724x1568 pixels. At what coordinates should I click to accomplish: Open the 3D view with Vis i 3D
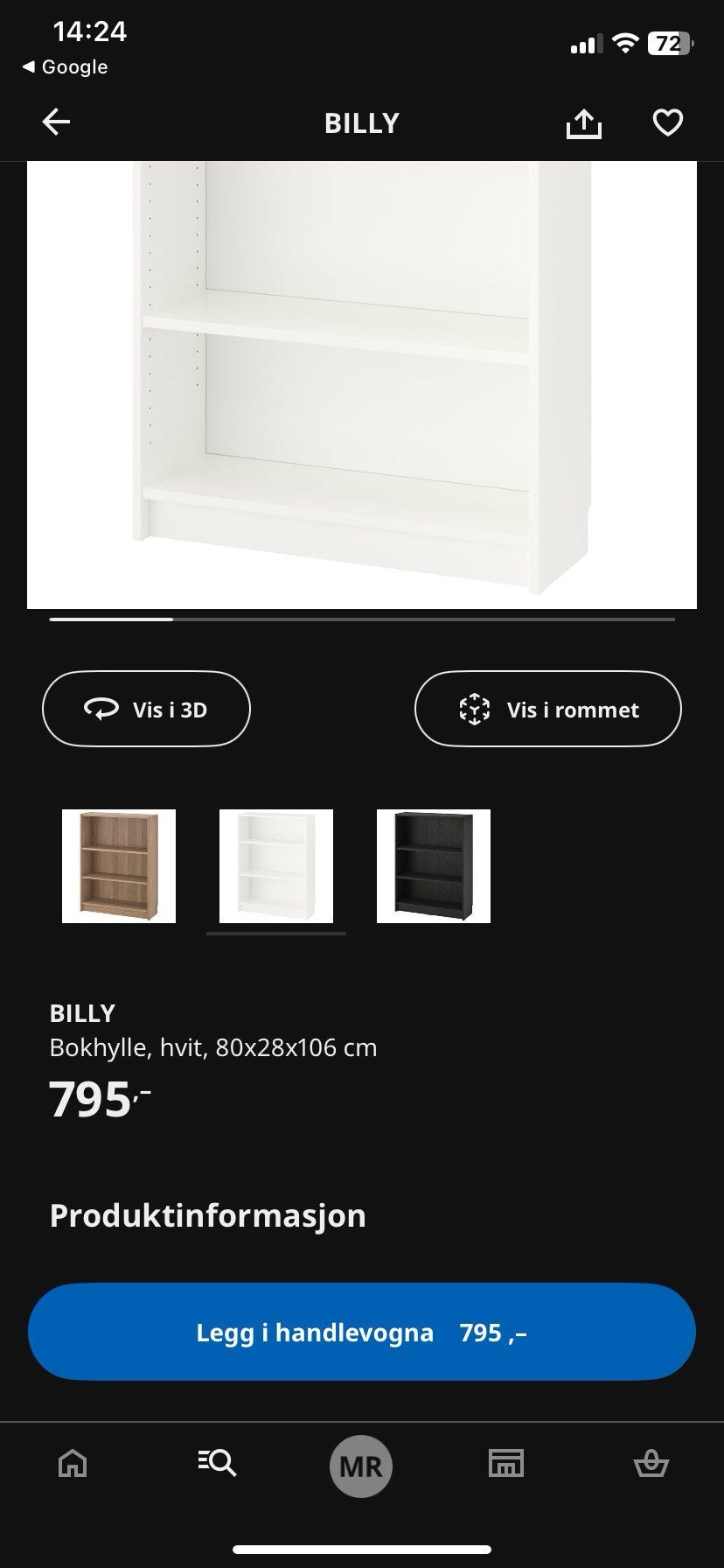pos(146,710)
